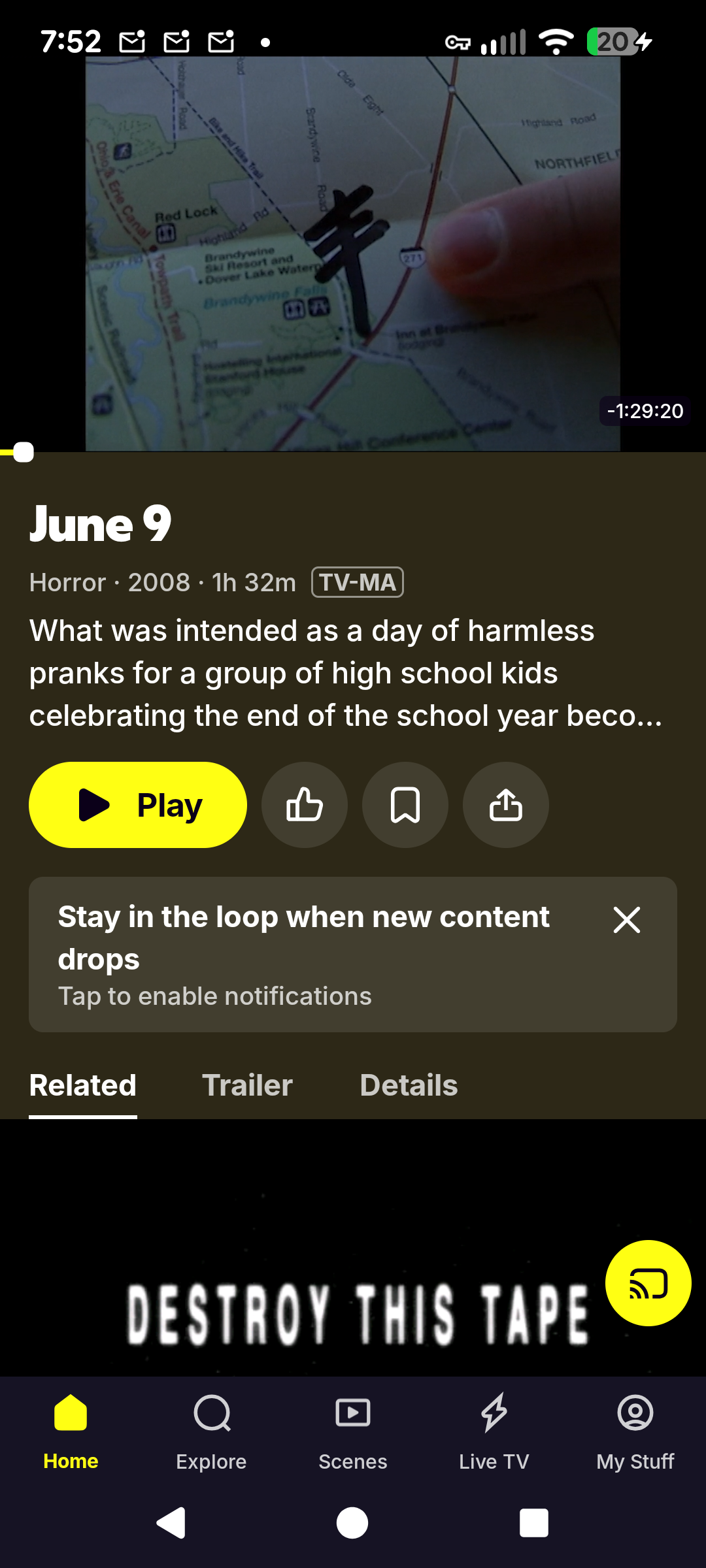Go back using system back button
The image size is (706, 1568).
pos(171,1524)
